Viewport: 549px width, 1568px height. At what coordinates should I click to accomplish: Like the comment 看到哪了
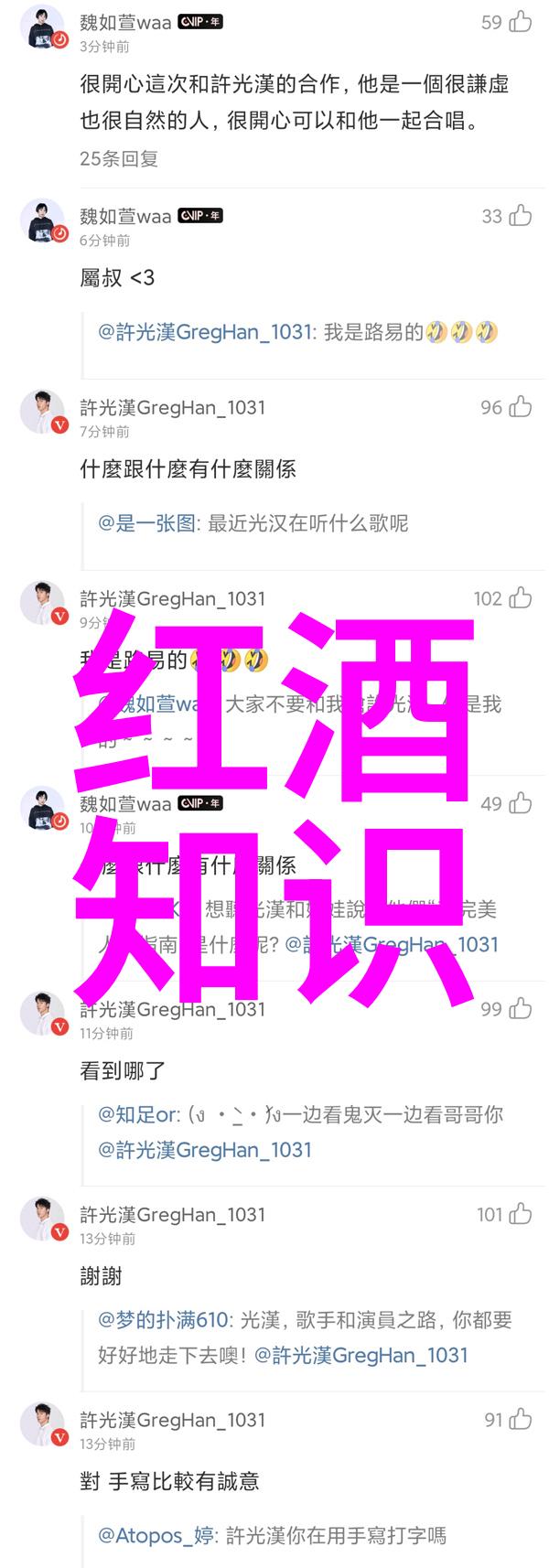coord(520,1008)
